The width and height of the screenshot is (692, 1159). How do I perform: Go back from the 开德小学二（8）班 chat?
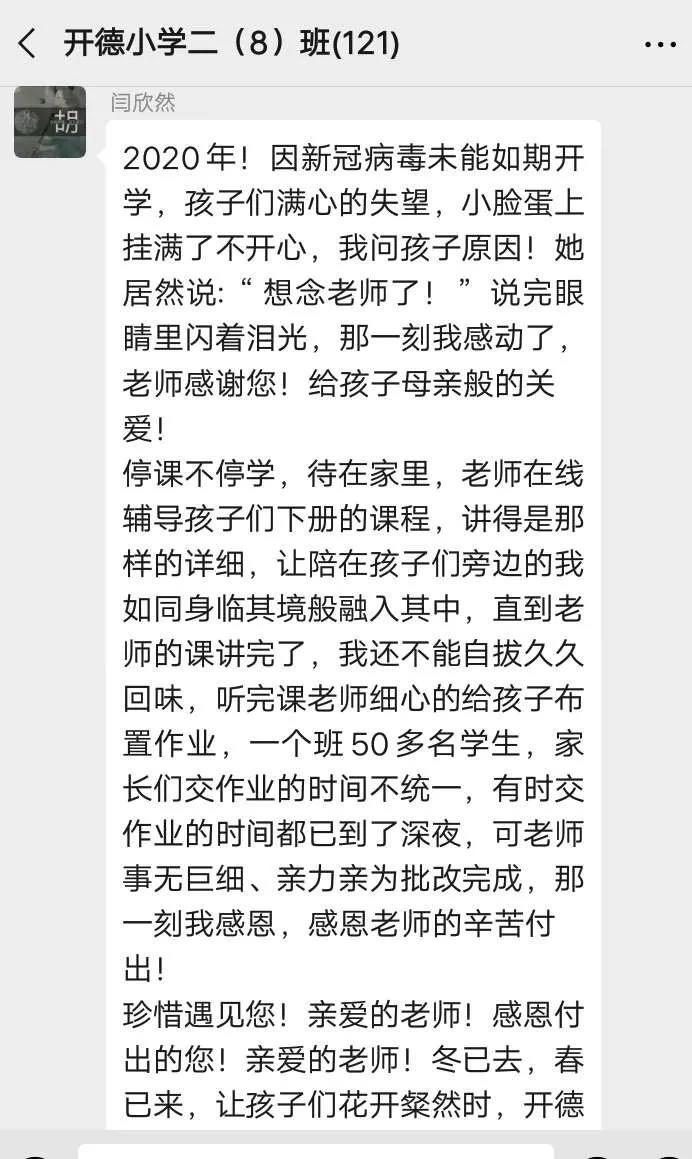click(x=27, y=44)
